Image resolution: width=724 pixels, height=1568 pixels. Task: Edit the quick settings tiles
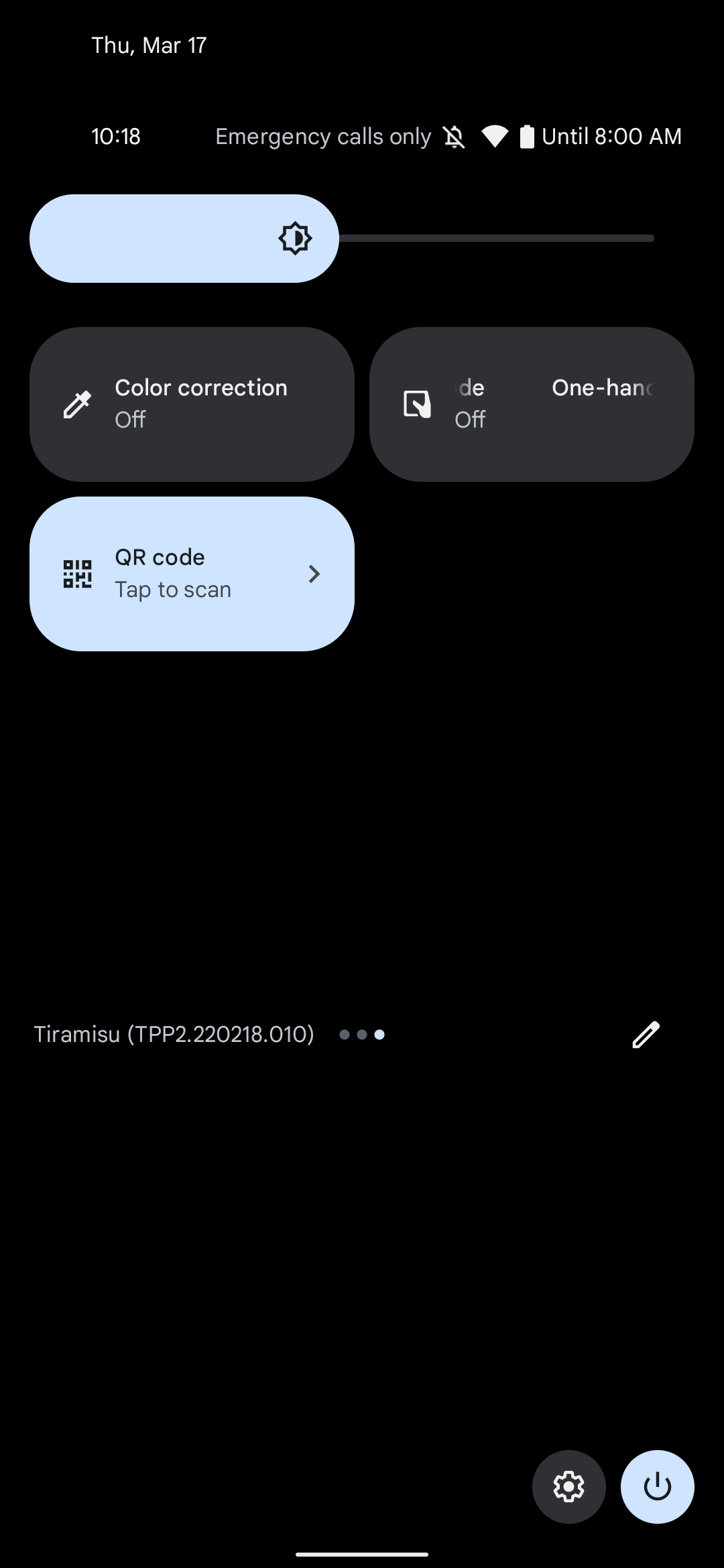tap(646, 1035)
